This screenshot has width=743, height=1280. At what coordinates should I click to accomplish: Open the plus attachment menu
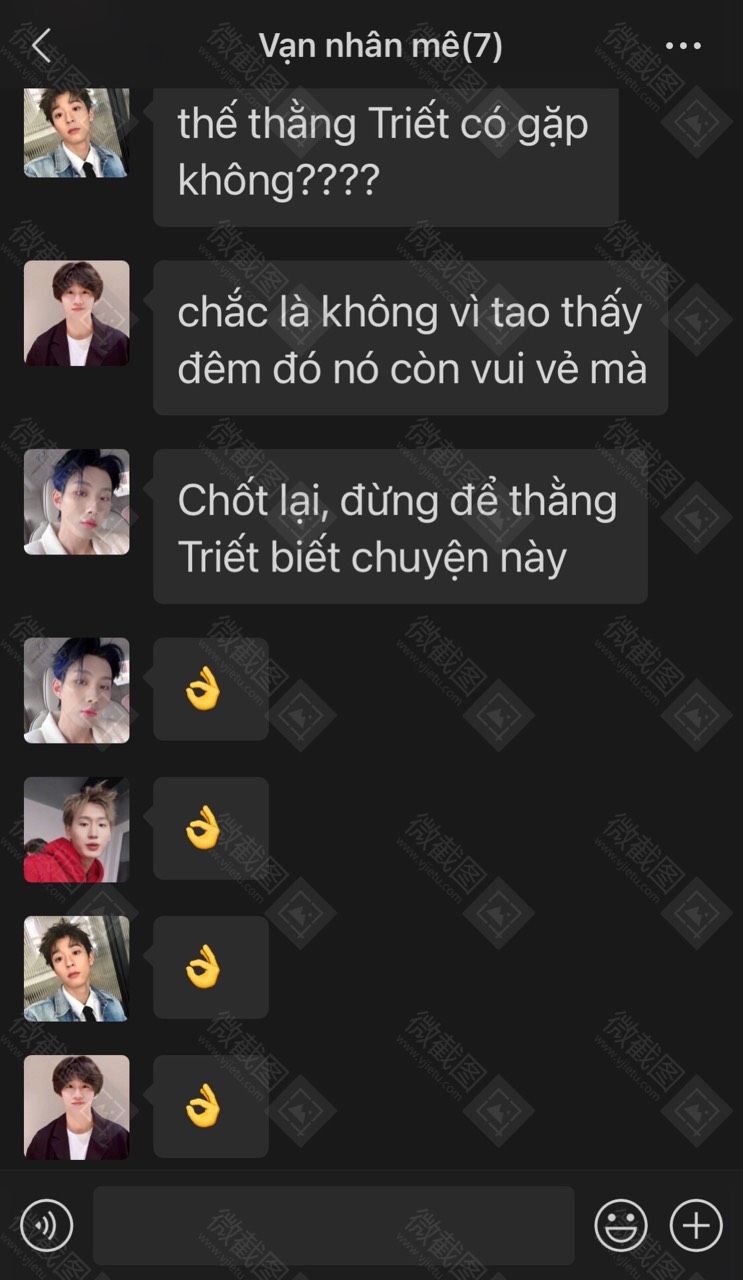pyautogui.click(x=696, y=1226)
